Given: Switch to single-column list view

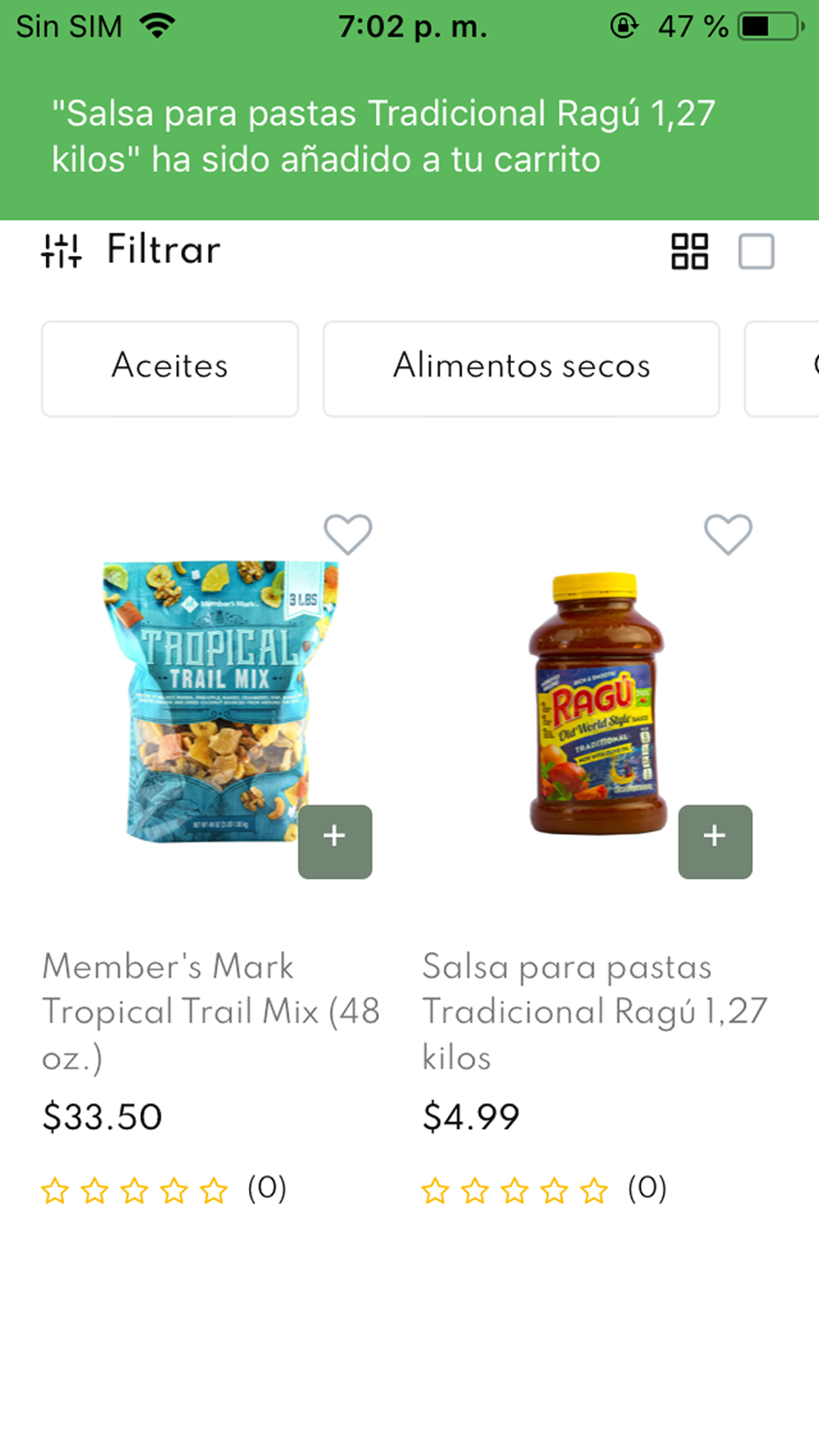Looking at the screenshot, I should pyautogui.click(x=756, y=251).
